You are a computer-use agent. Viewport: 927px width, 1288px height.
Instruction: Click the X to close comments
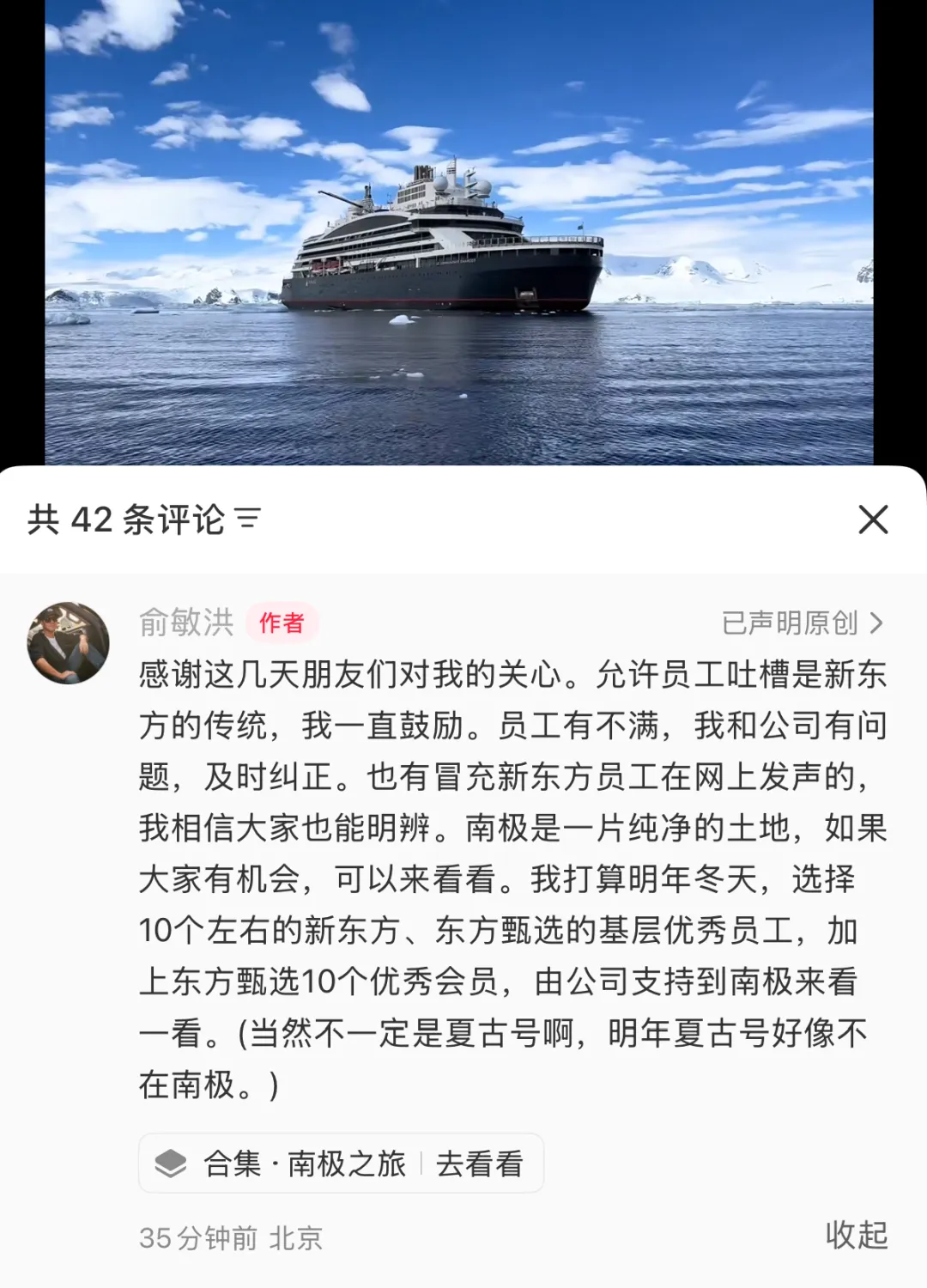click(x=874, y=519)
